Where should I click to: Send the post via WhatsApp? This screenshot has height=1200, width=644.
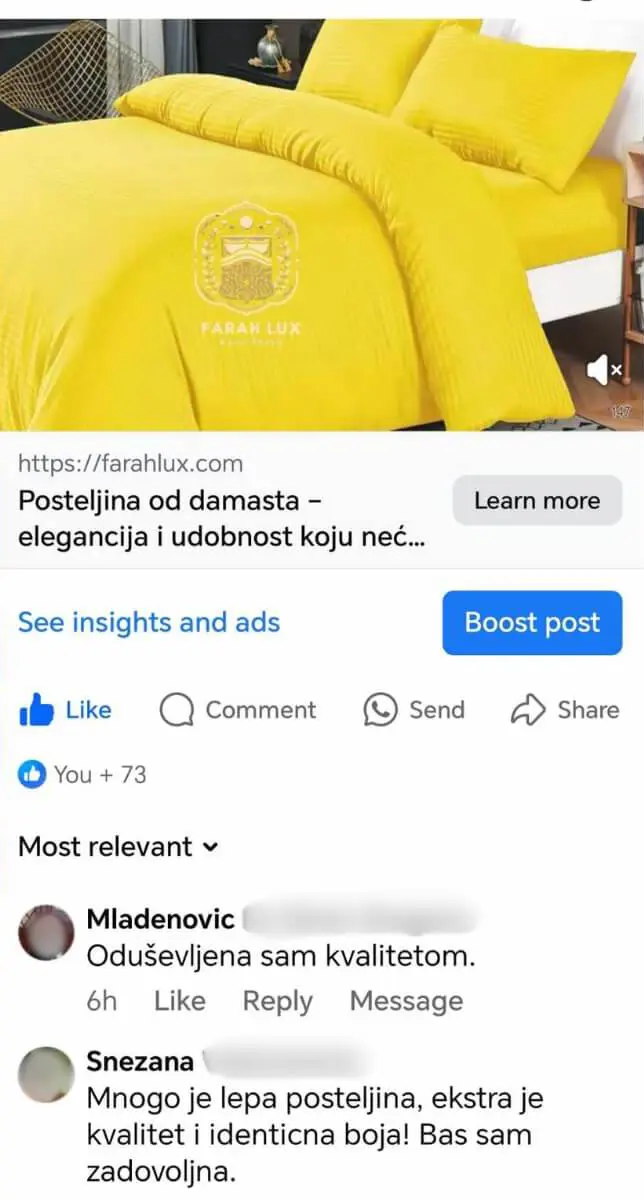click(414, 710)
